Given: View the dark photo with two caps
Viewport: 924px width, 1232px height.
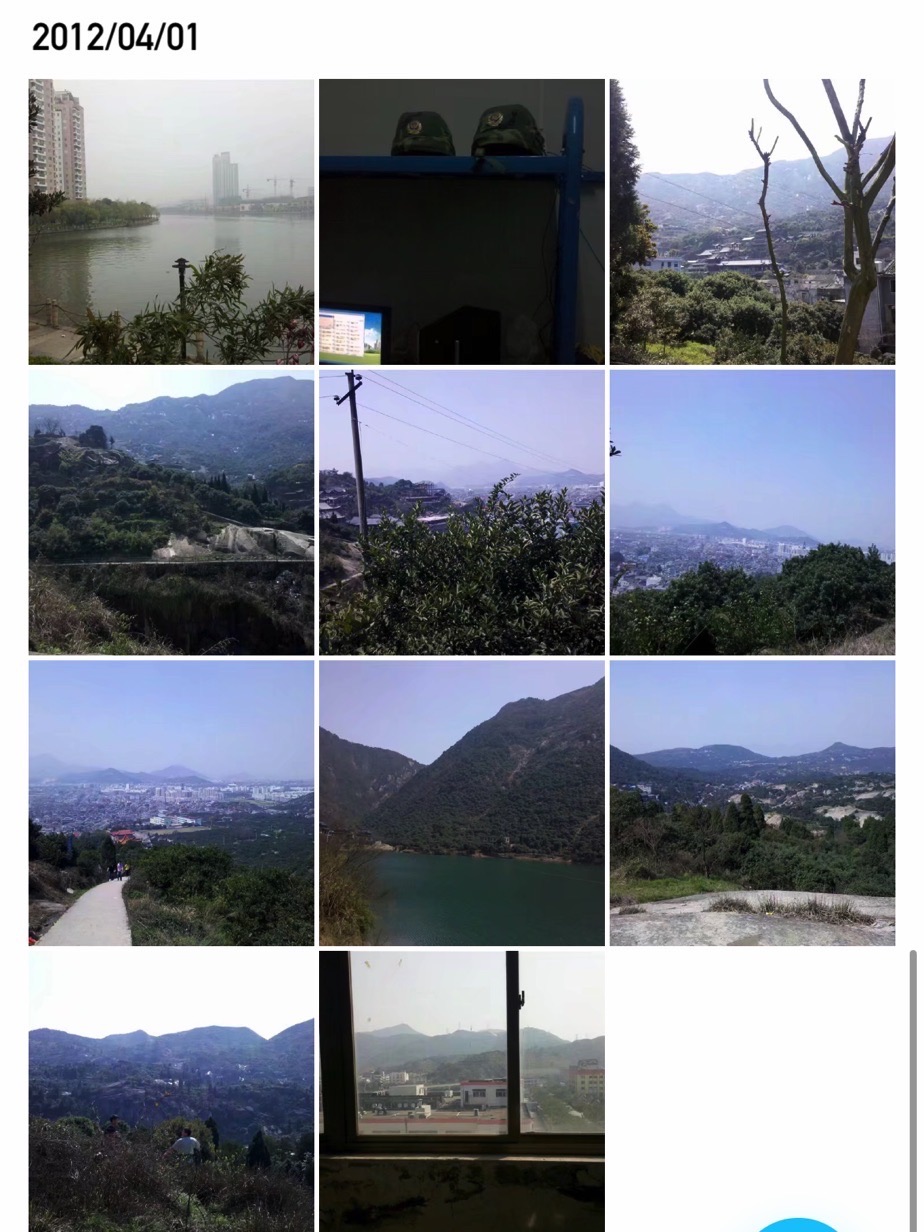Looking at the screenshot, I should click(461, 221).
